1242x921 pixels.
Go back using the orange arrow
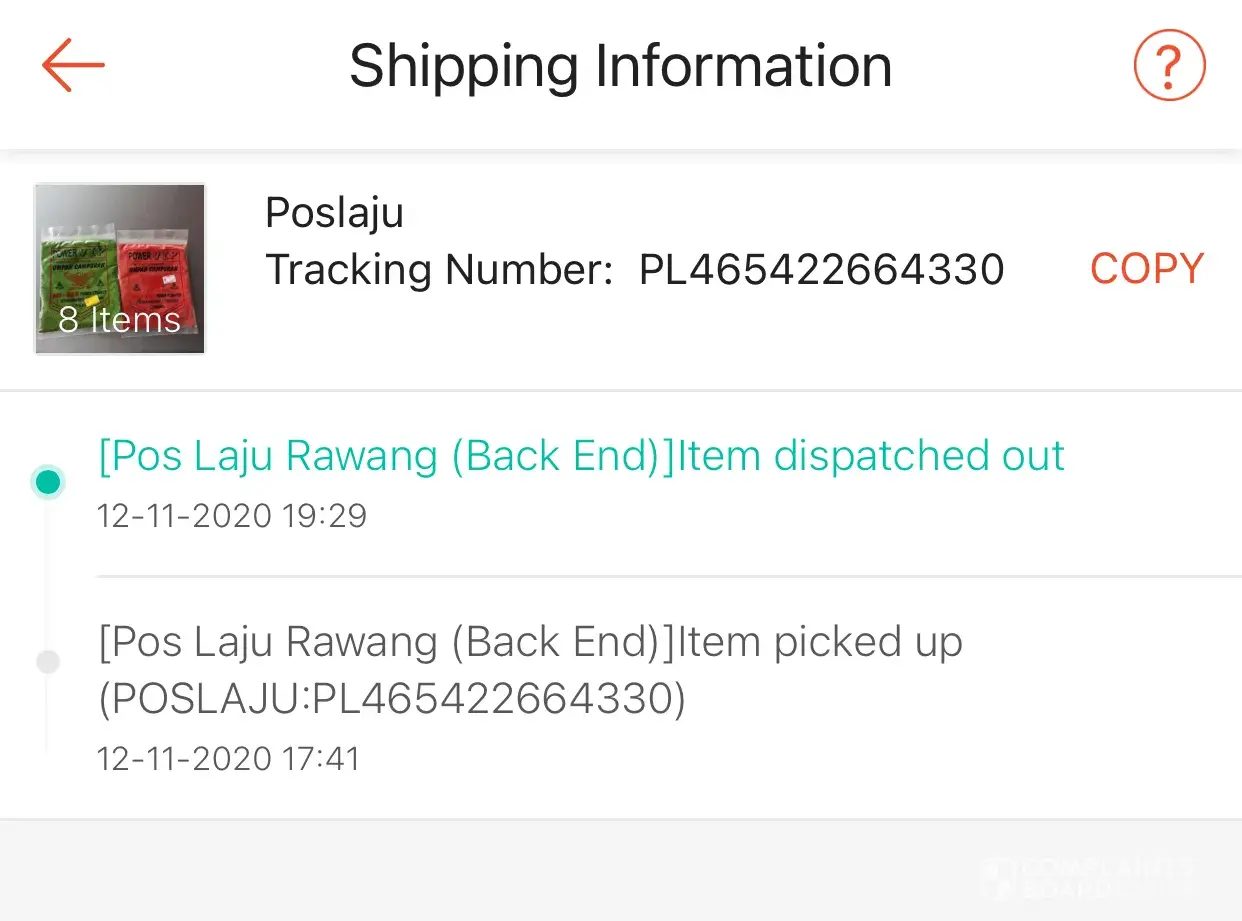73,65
